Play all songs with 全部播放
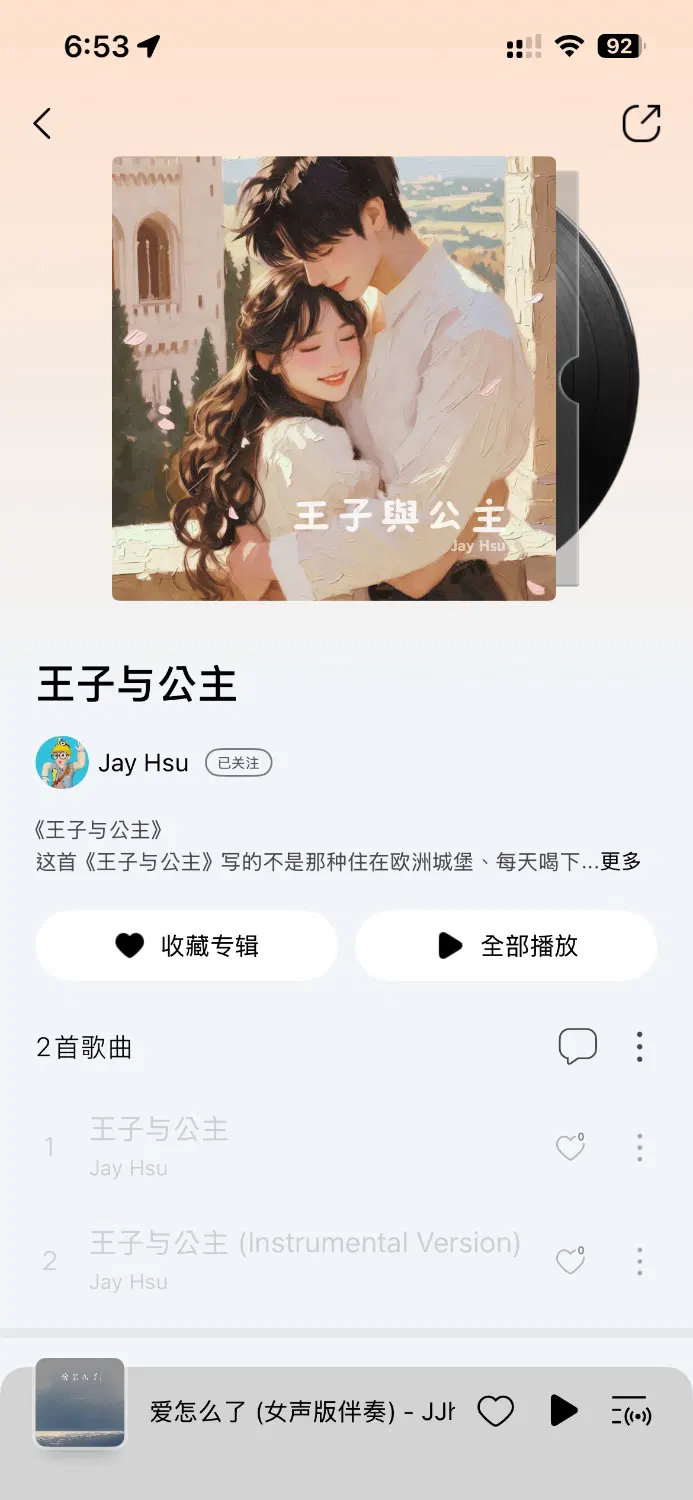 click(506, 945)
